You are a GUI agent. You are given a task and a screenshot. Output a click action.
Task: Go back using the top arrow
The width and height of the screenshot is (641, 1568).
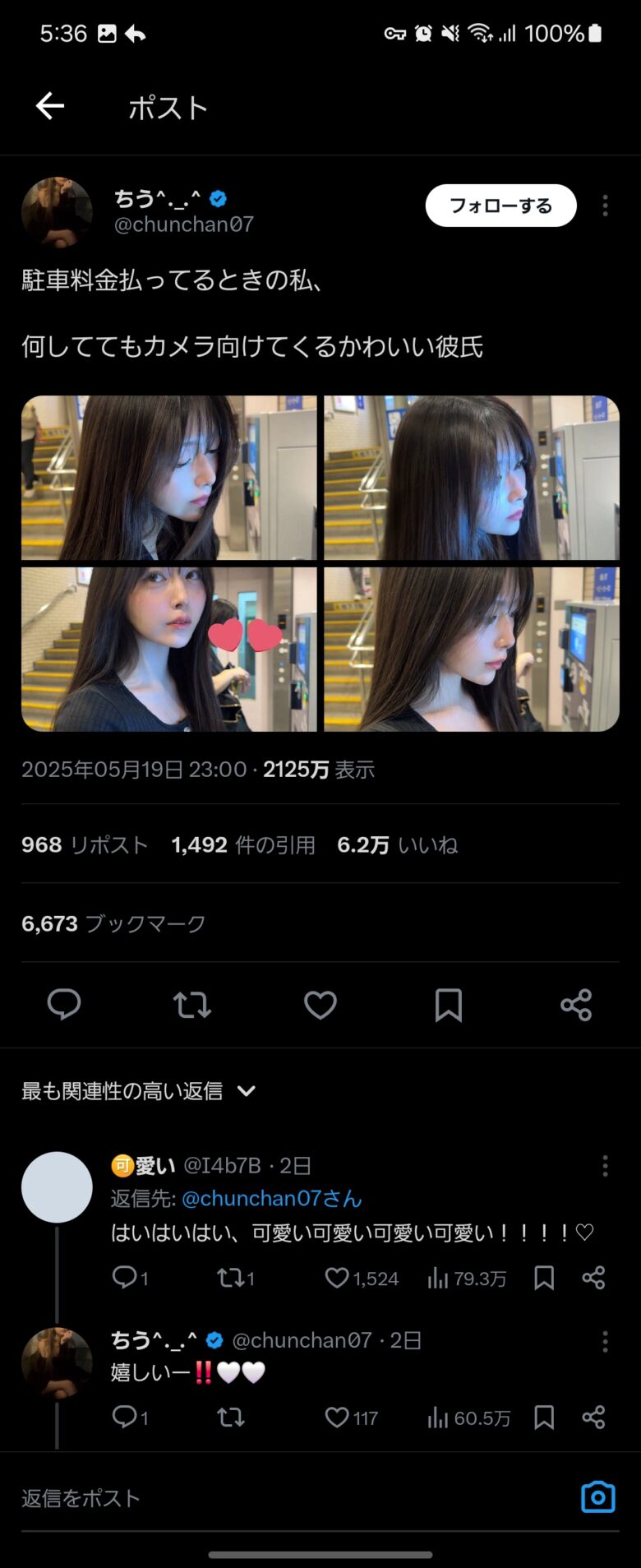(x=50, y=106)
